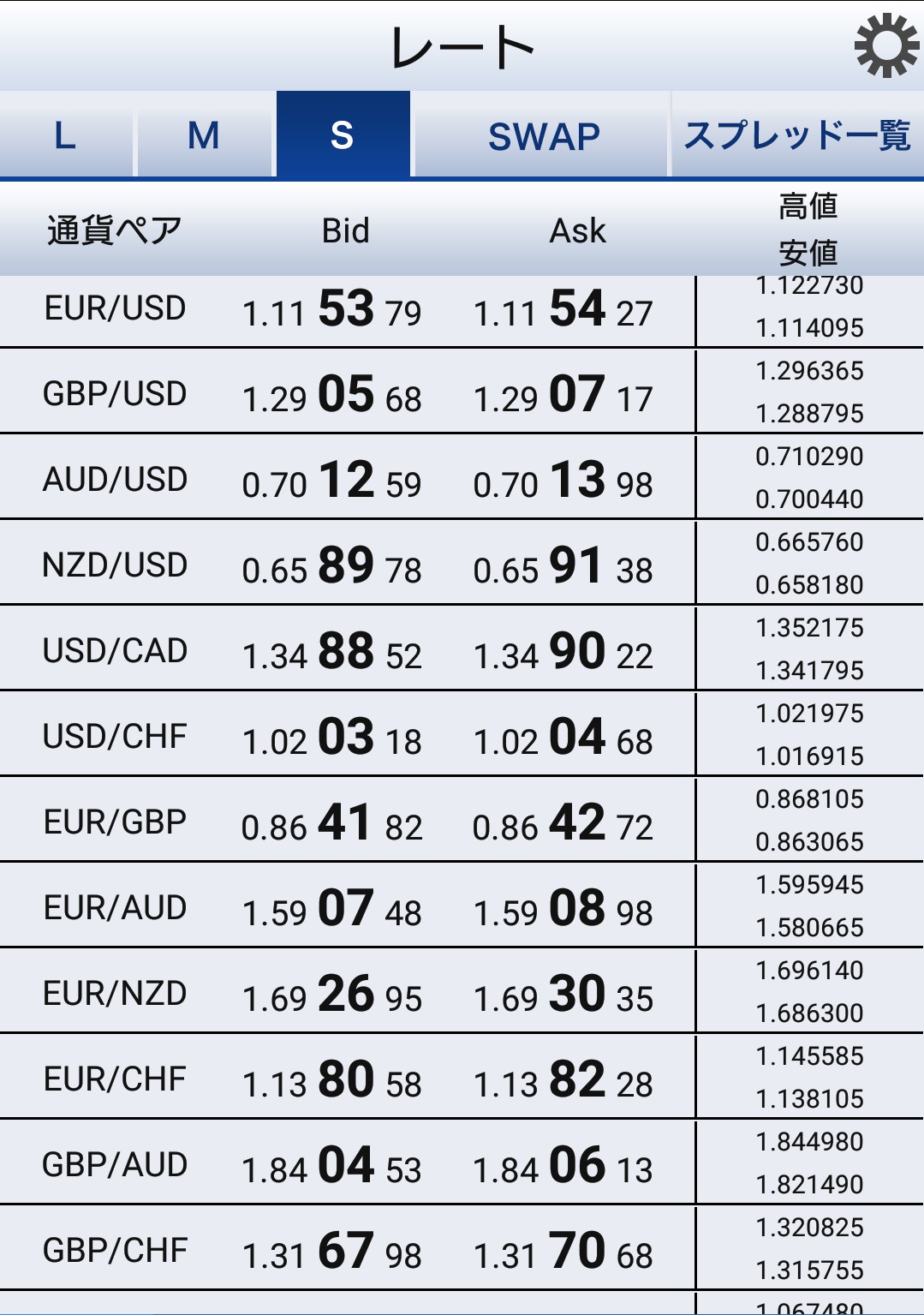Open the スプレッド一覧 tab

(796, 135)
